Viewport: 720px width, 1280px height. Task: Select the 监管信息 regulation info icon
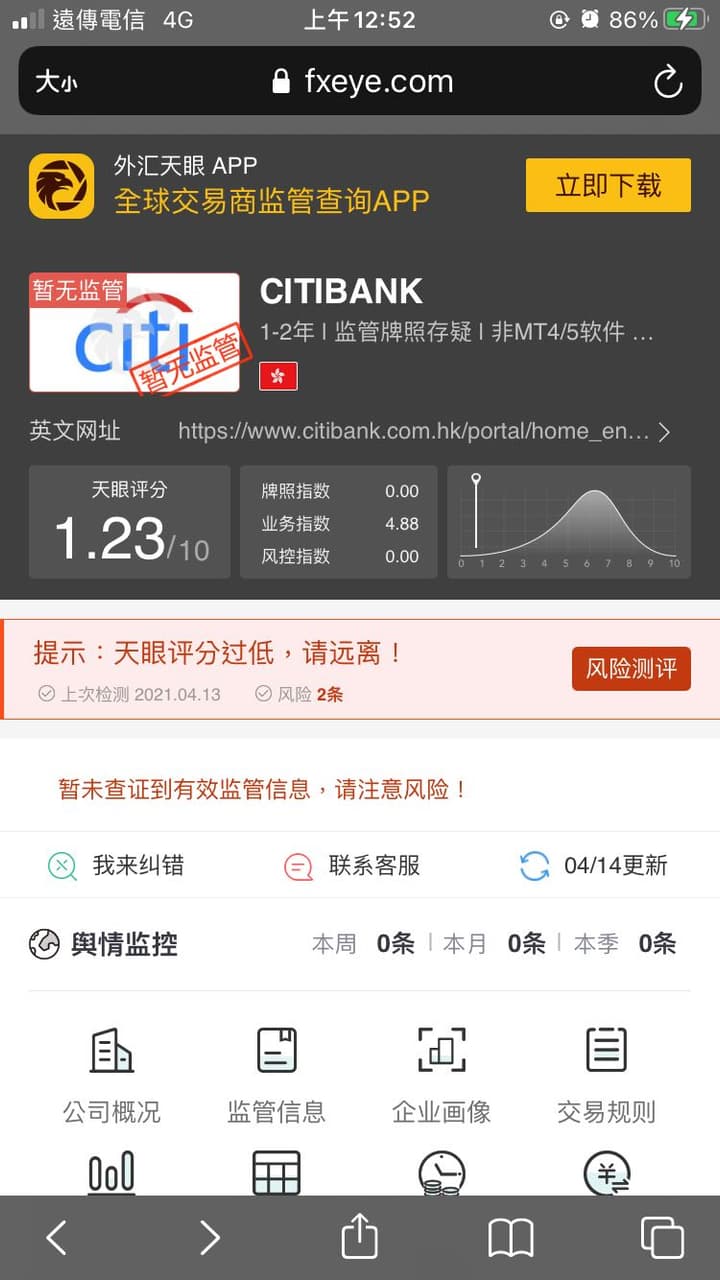[x=276, y=1052]
